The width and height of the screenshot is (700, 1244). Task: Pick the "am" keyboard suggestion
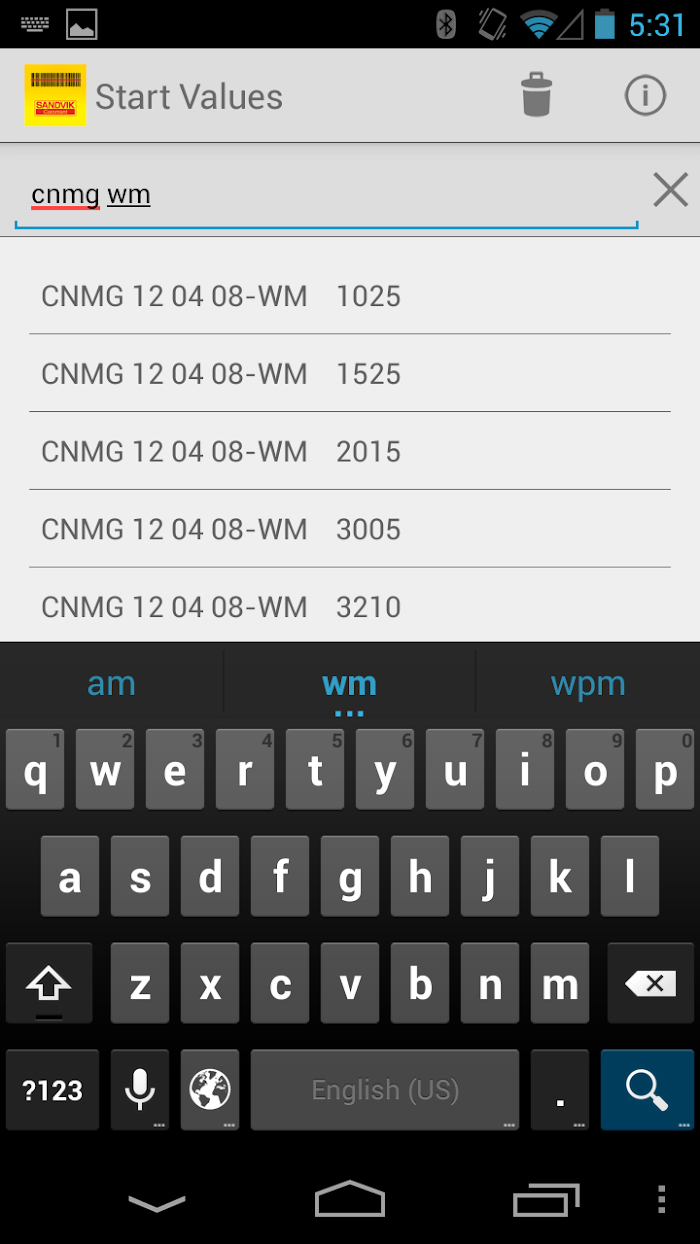[x=111, y=684]
